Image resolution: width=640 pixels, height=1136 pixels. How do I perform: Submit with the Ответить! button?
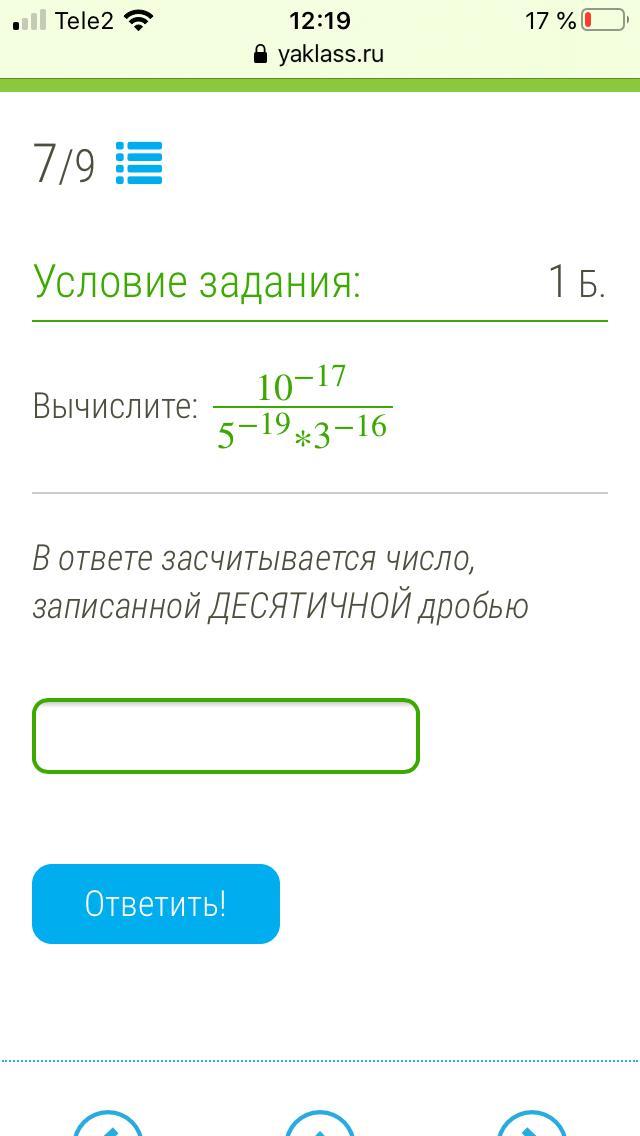pos(156,903)
